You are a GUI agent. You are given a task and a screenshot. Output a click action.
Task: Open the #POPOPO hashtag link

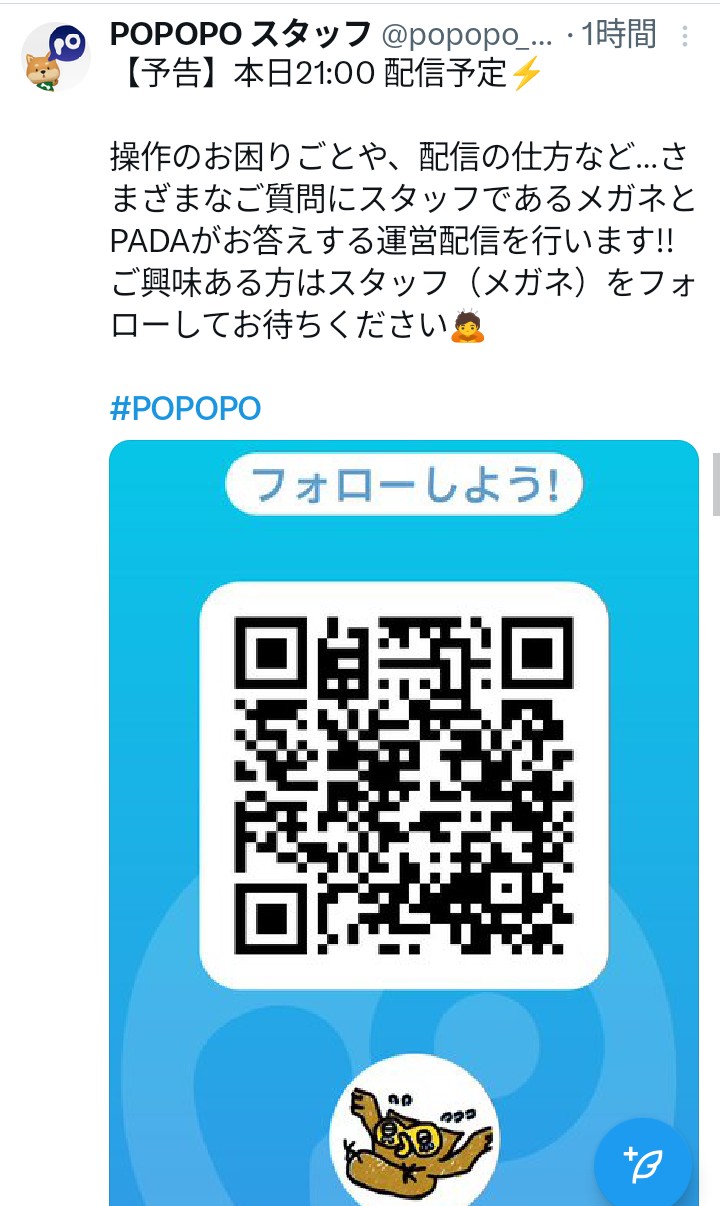click(x=185, y=408)
